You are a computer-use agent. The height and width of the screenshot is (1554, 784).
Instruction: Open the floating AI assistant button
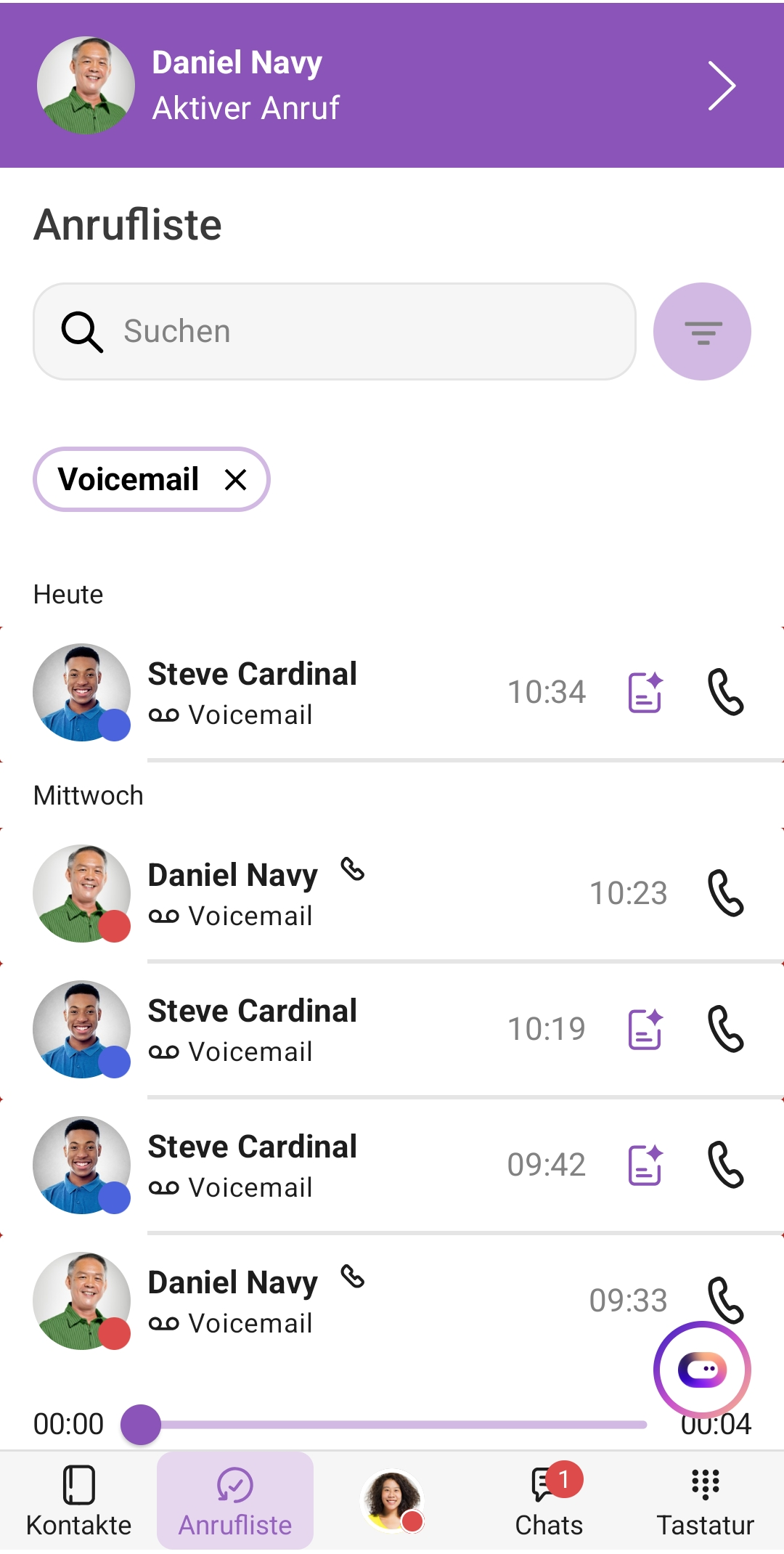[701, 1370]
